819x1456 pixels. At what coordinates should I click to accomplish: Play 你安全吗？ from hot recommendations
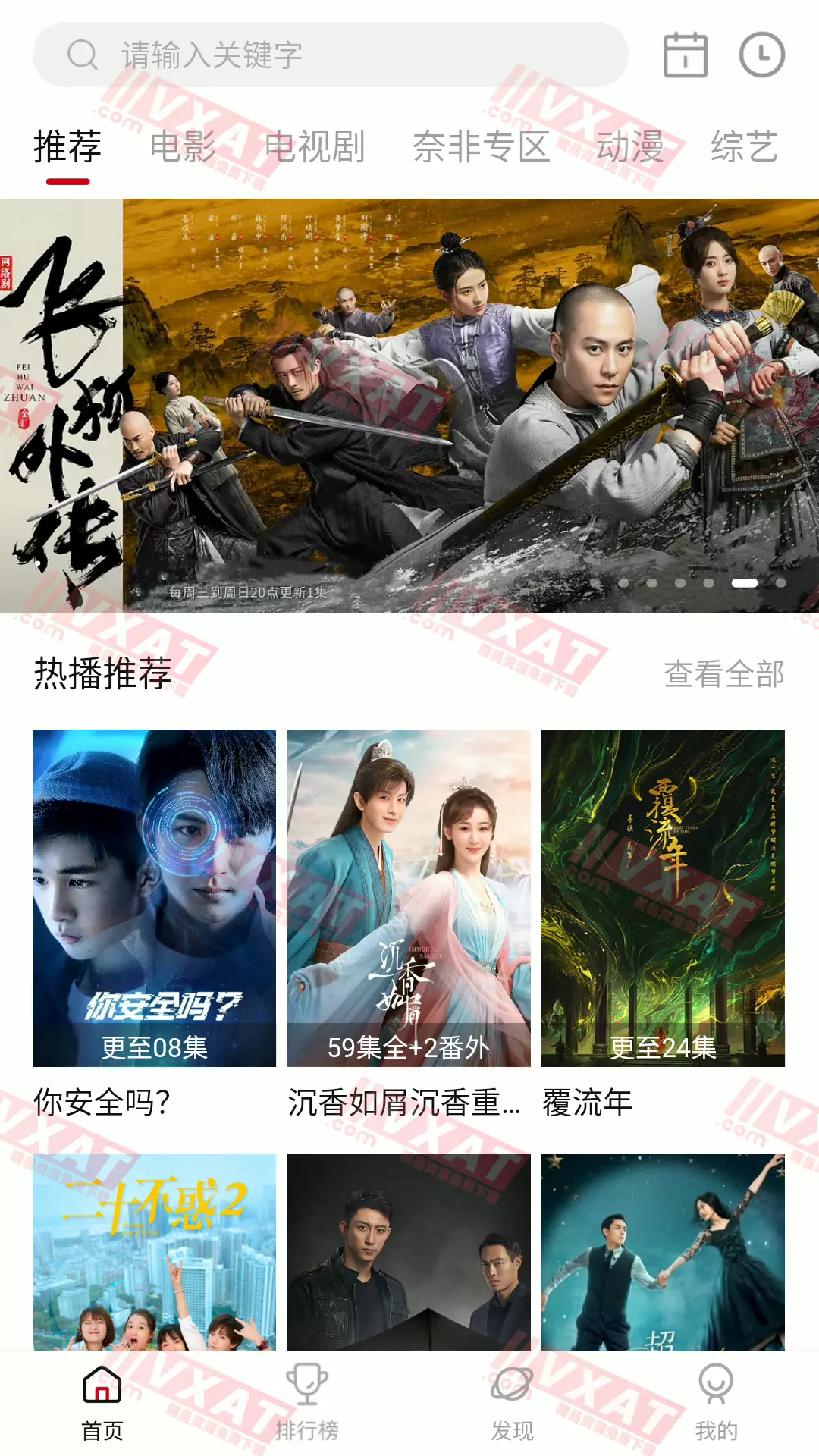point(155,895)
